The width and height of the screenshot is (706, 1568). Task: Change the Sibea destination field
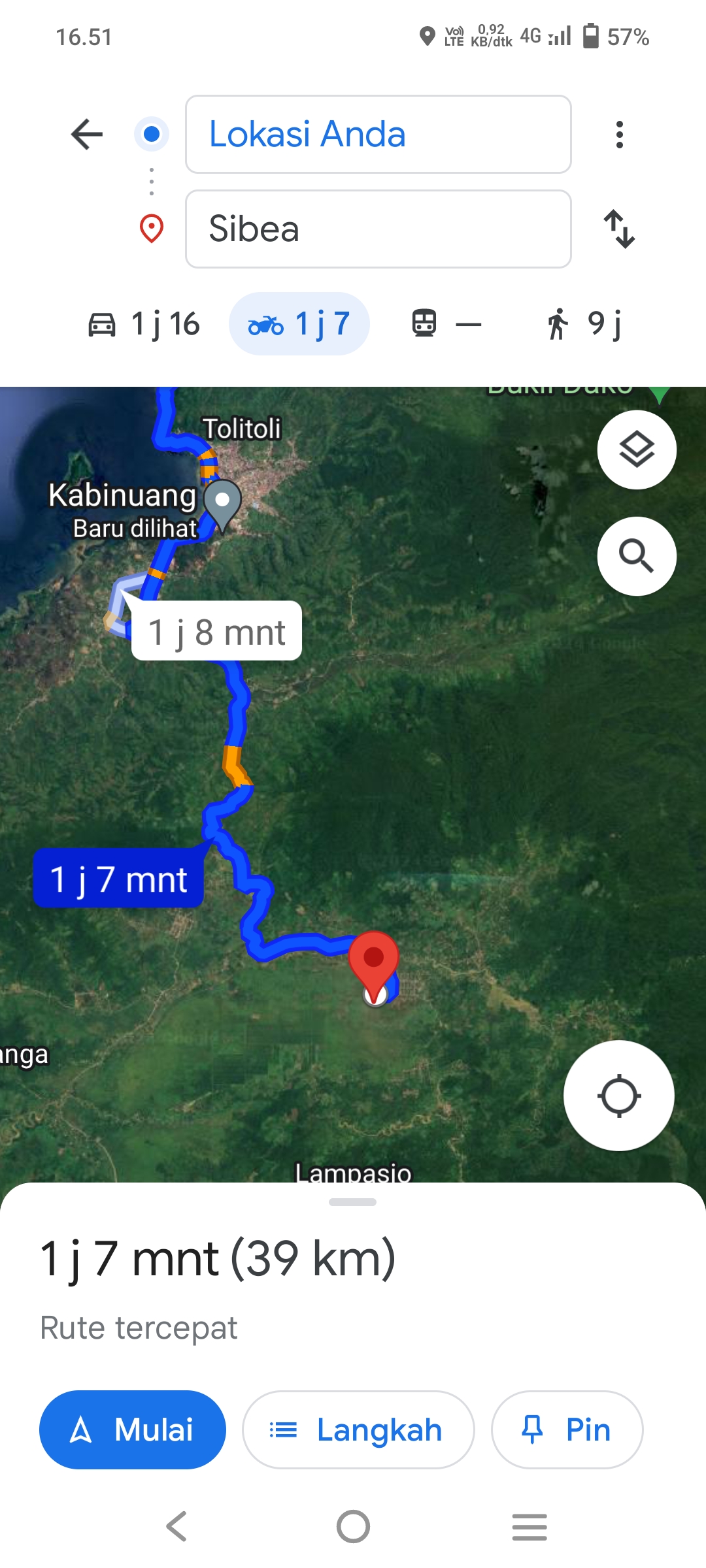[378, 229]
